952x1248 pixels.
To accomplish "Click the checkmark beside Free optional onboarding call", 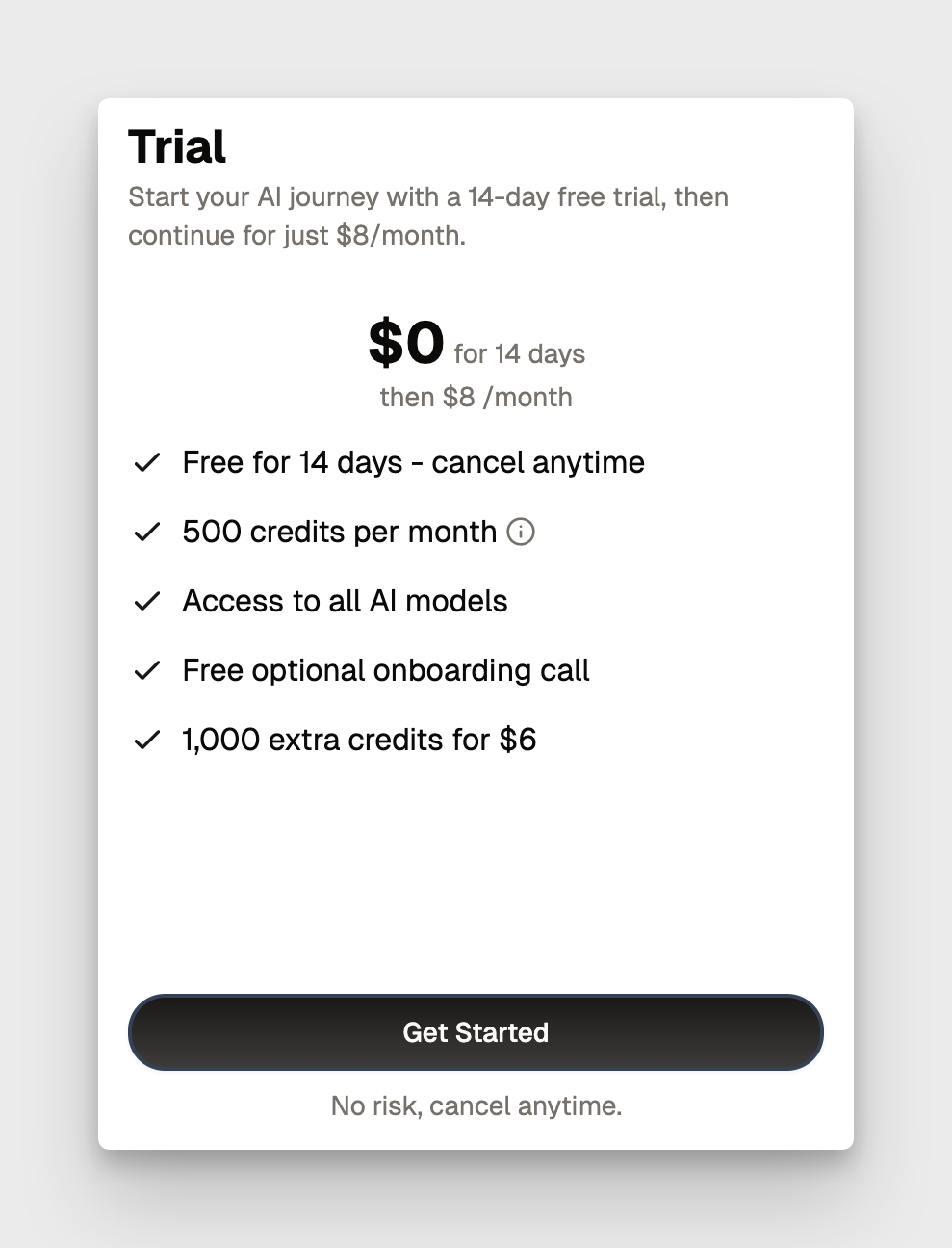I will click(146, 669).
